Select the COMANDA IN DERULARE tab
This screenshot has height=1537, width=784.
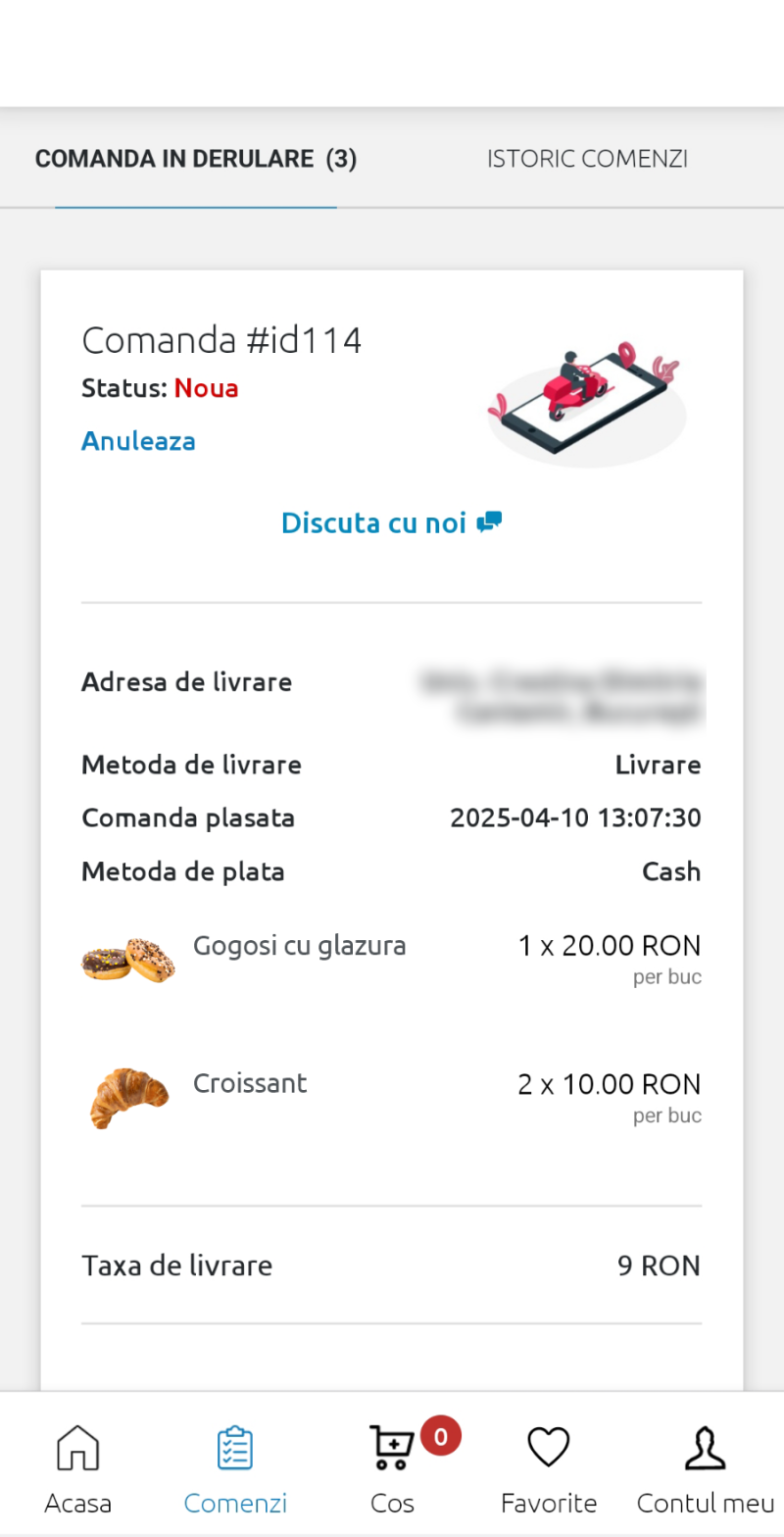[195, 158]
